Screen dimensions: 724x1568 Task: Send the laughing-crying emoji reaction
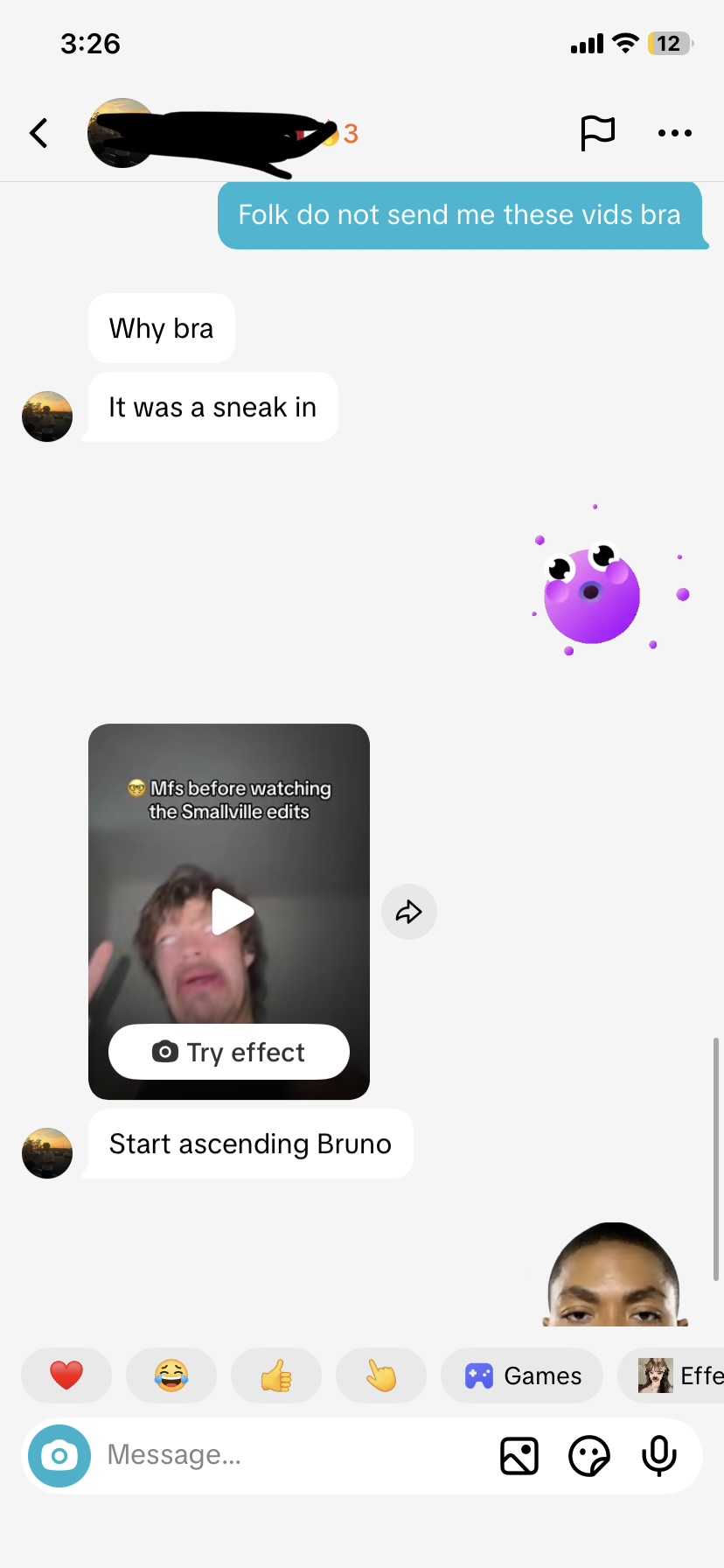click(x=171, y=1375)
